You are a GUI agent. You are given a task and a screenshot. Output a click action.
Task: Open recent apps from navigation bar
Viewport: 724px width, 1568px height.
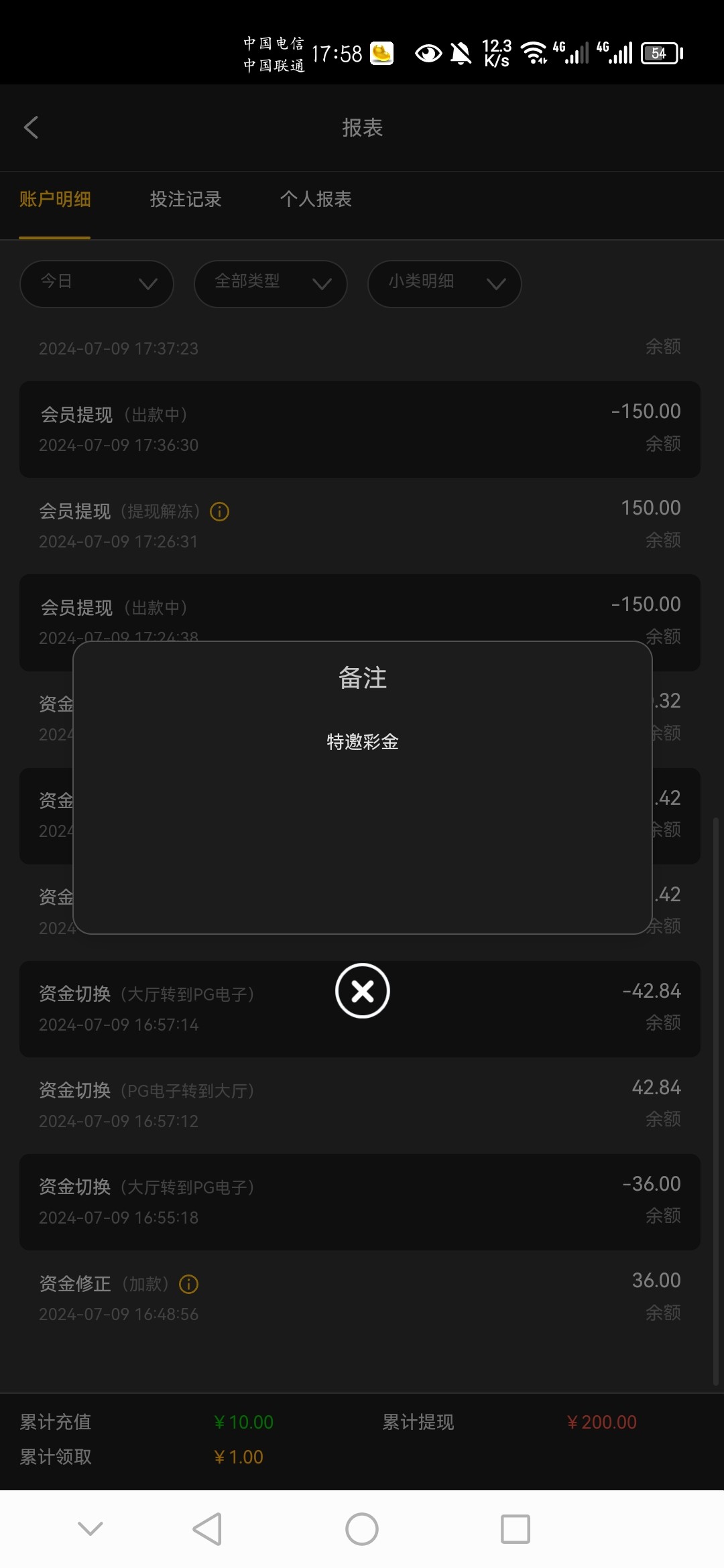point(516,1529)
